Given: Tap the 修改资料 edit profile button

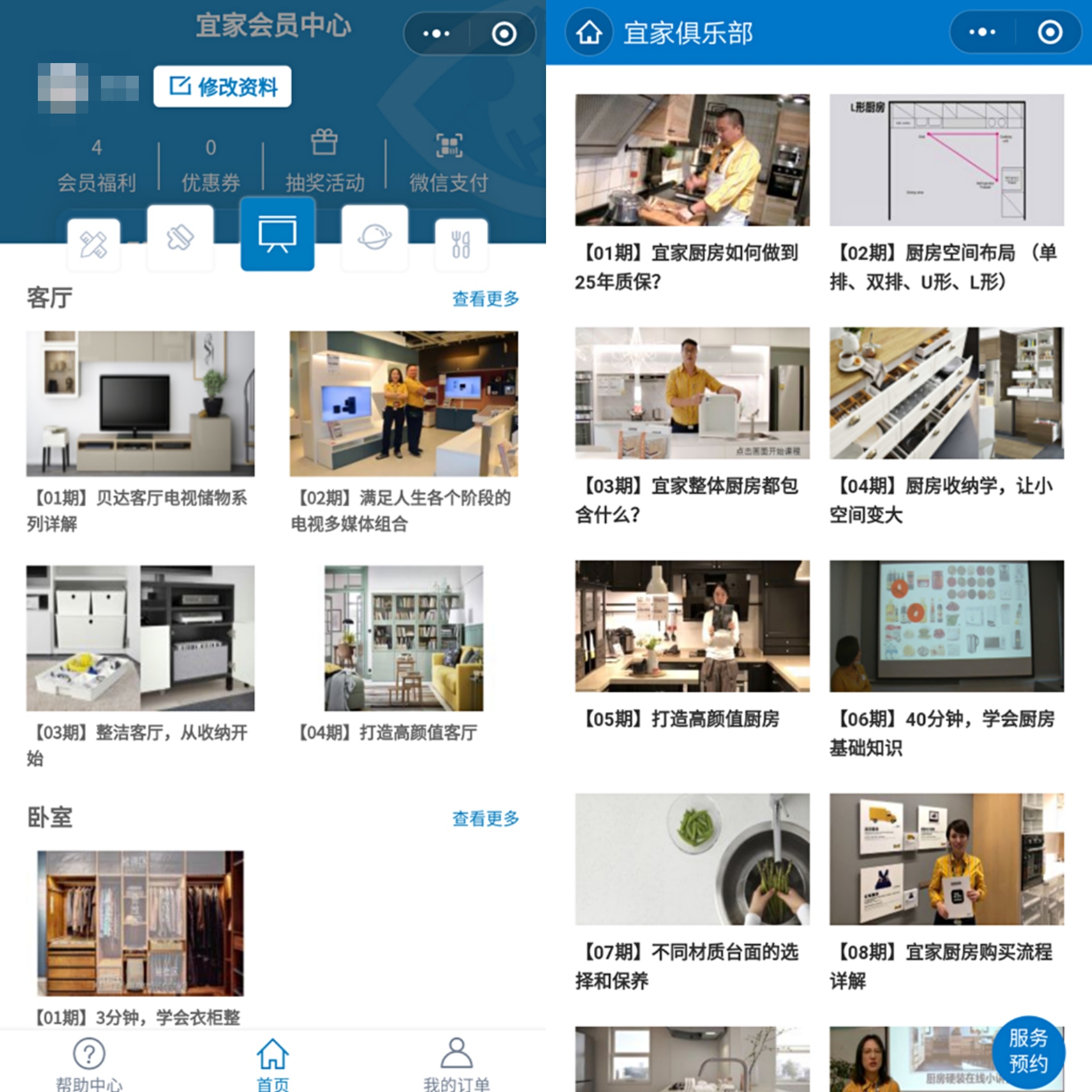Looking at the screenshot, I should (x=222, y=86).
